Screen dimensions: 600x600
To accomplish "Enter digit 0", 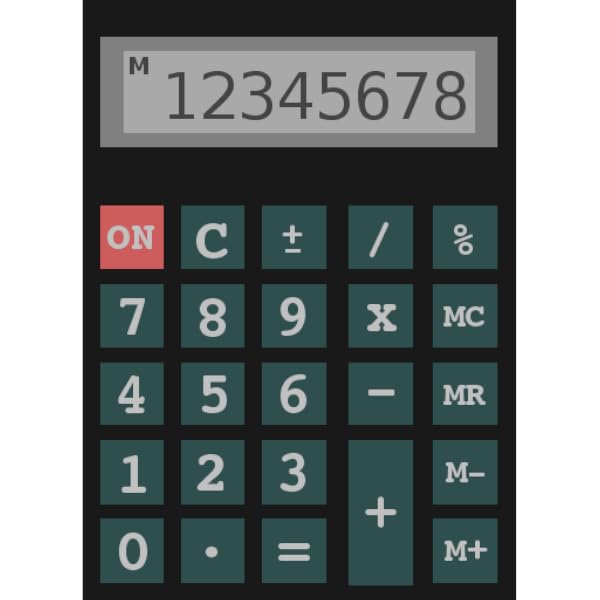I will pos(132,550).
